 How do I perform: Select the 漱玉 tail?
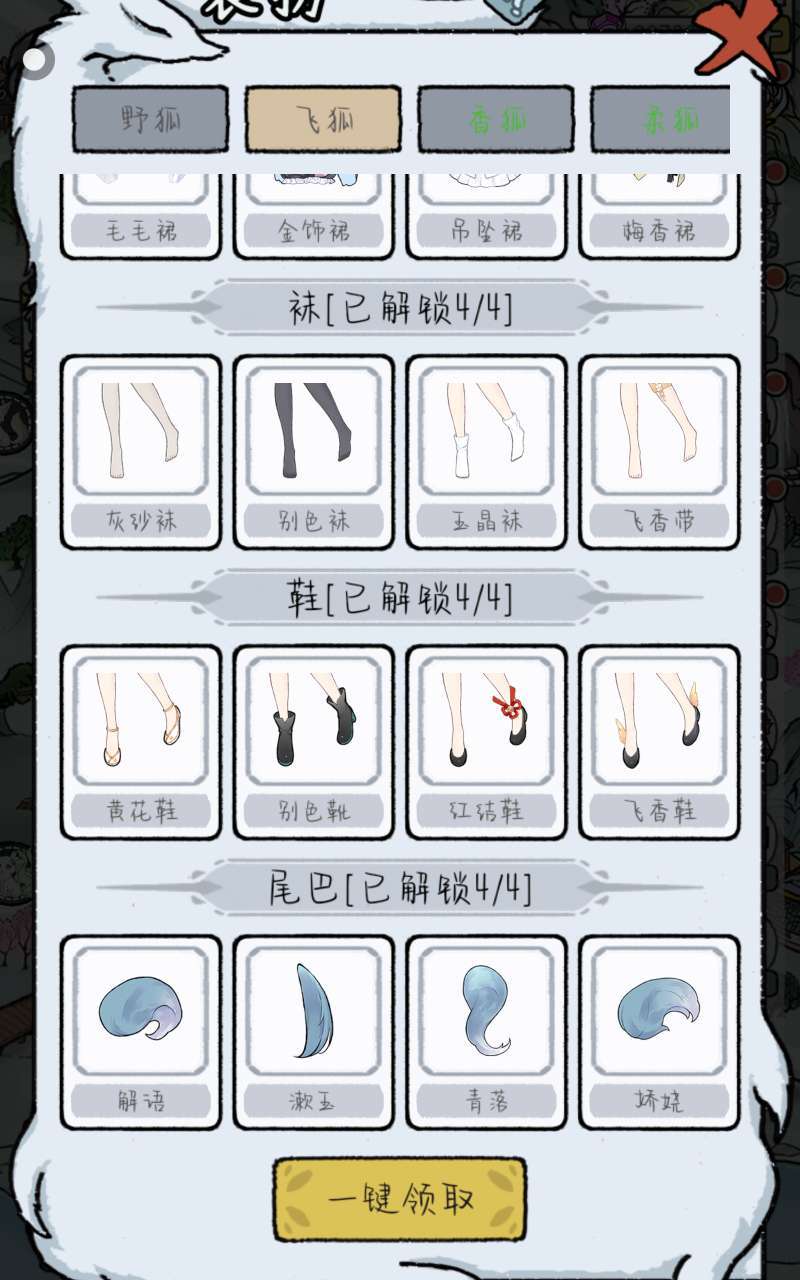[x=314, y=1032]
